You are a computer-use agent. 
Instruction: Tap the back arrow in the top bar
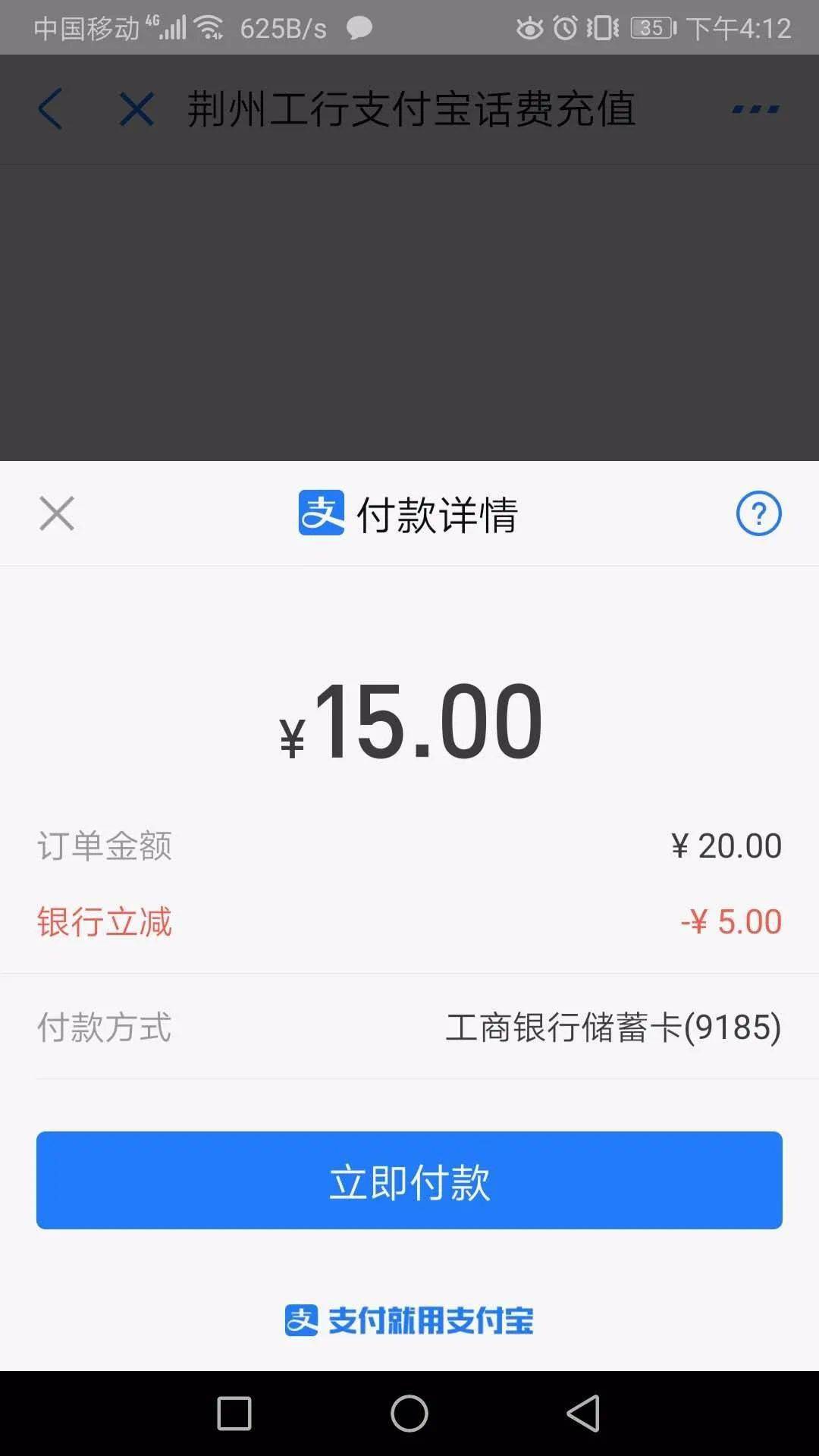(49, 109)
